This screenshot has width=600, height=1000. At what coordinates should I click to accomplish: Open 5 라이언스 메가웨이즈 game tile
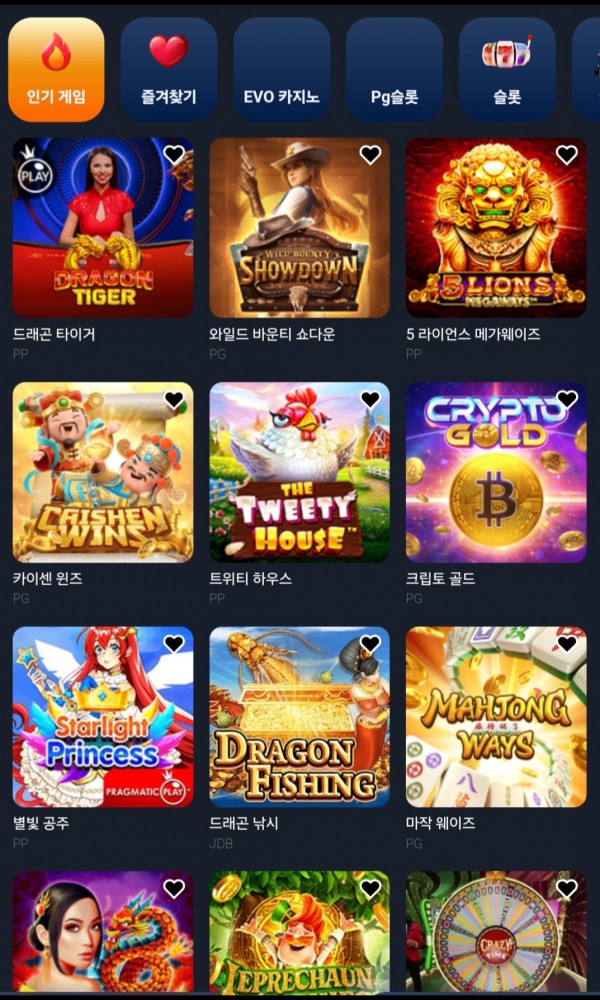coord(496,228)
